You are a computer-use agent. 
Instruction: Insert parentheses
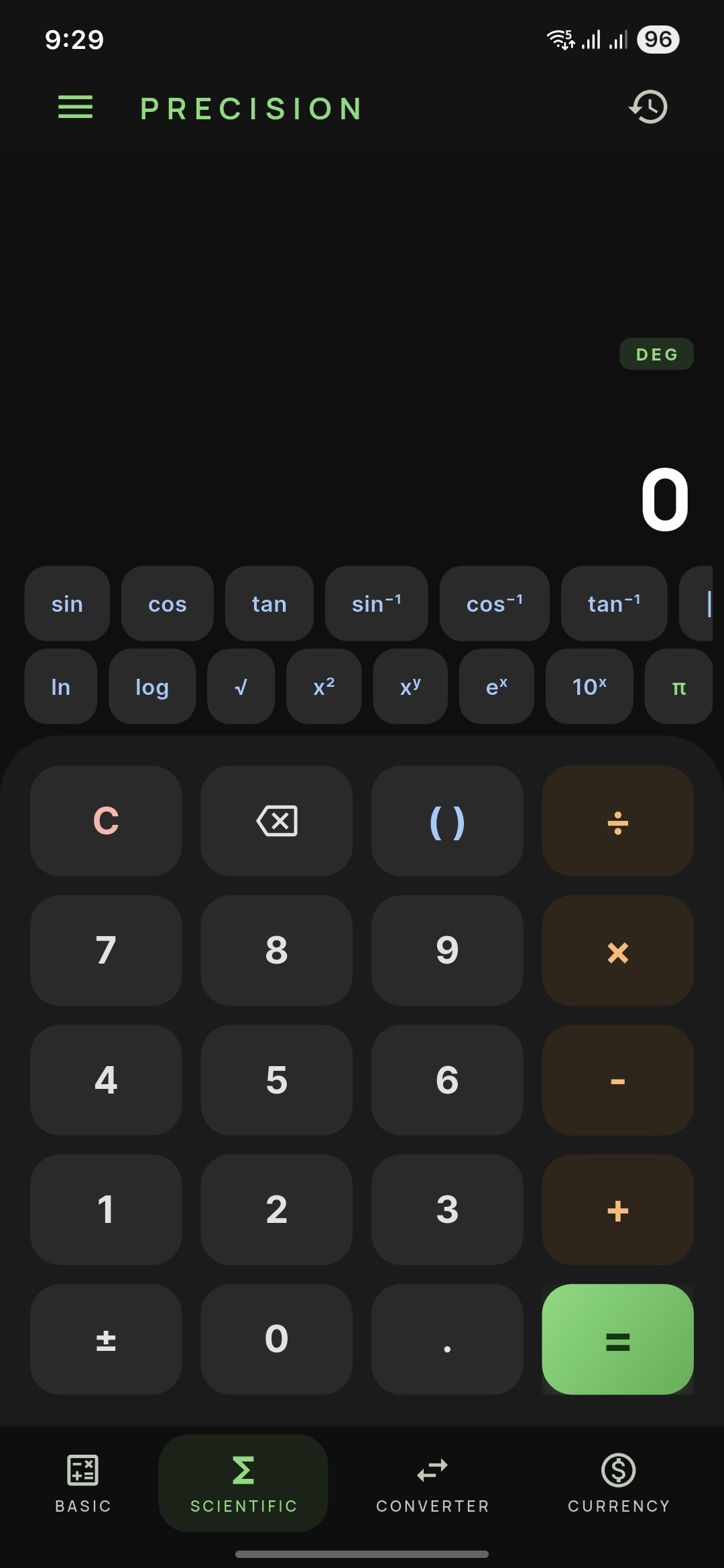447,821
